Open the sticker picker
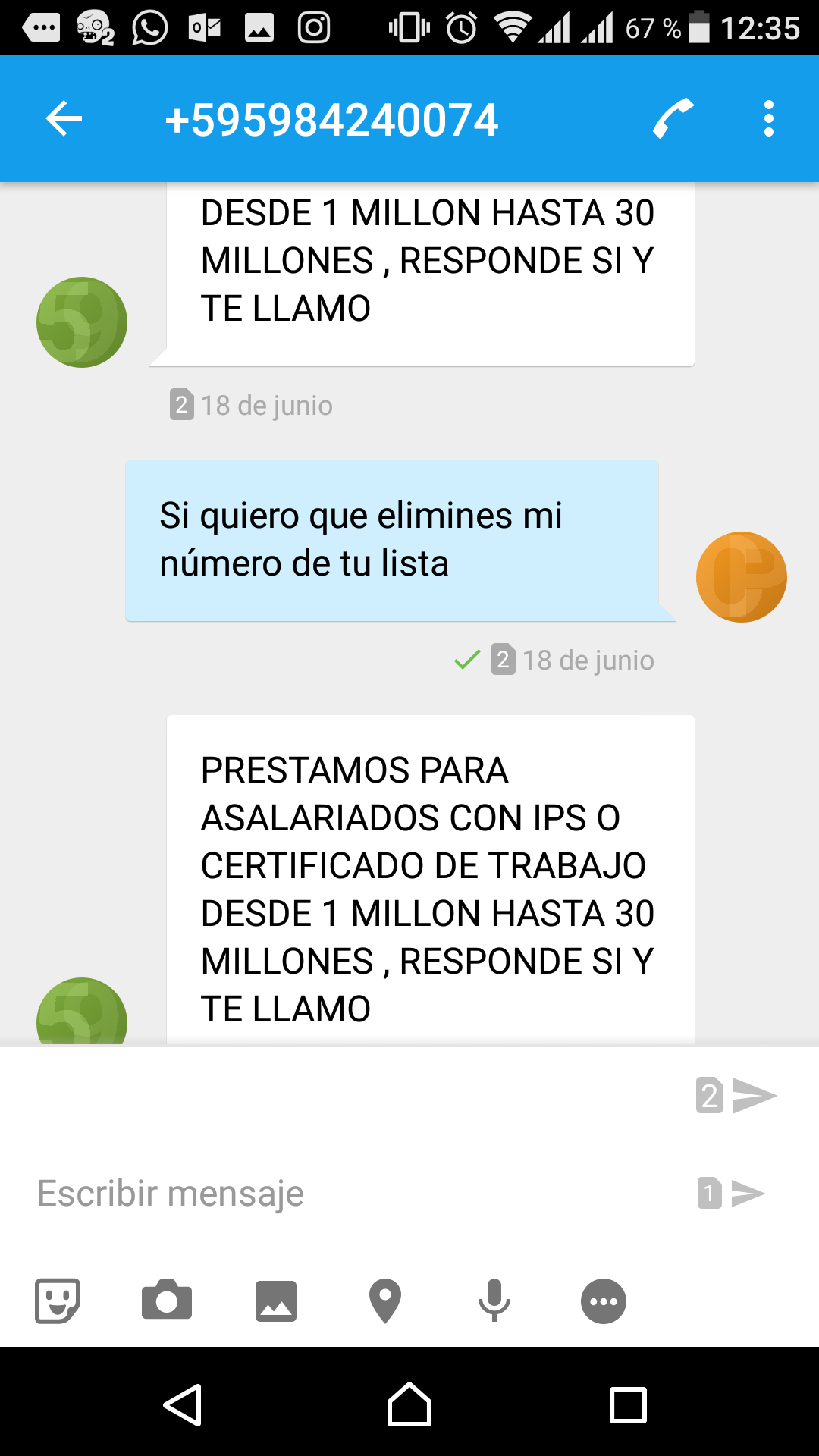Viewport: 819px width, 1456px height. pyautogui.click(x=58, y=1301)
